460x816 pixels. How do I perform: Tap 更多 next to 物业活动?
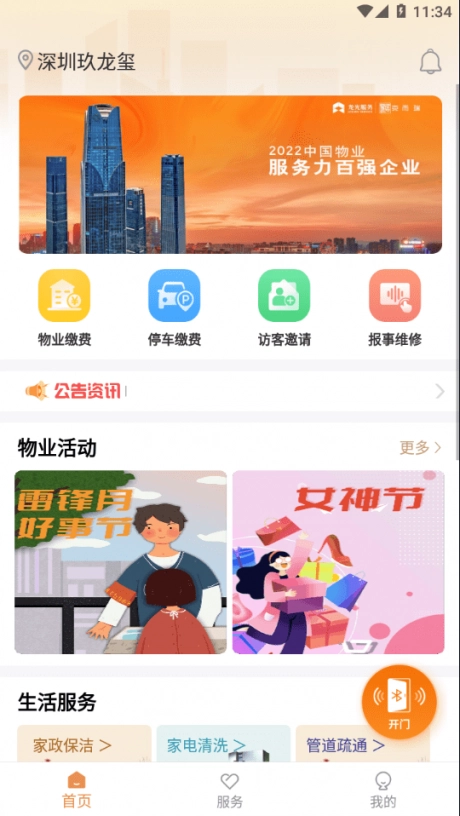coord(420,448)
